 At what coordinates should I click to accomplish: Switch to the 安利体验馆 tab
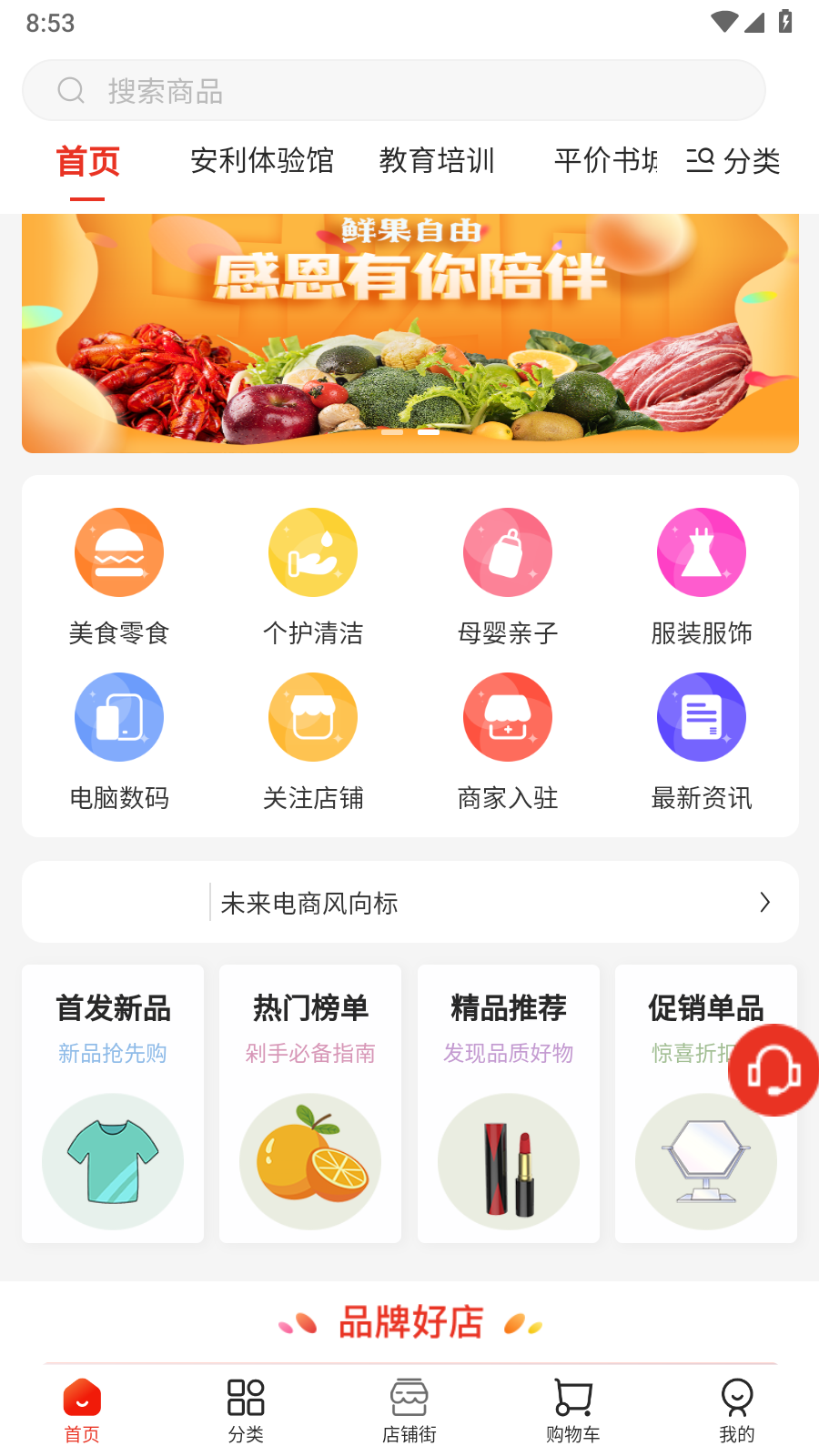click(262, 161)
